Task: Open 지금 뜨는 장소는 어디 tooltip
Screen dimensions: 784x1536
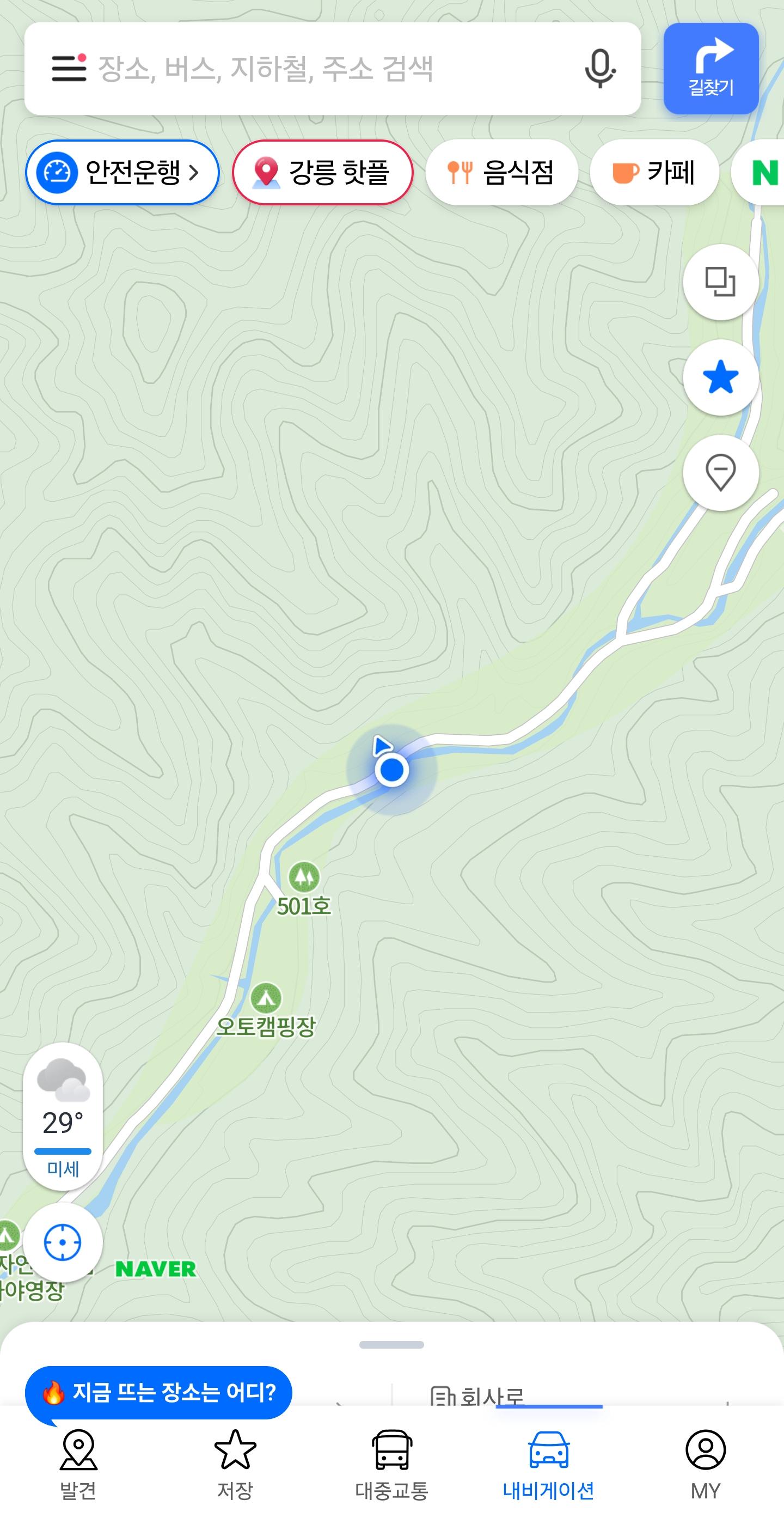Action: click(x=158, y=1392)
